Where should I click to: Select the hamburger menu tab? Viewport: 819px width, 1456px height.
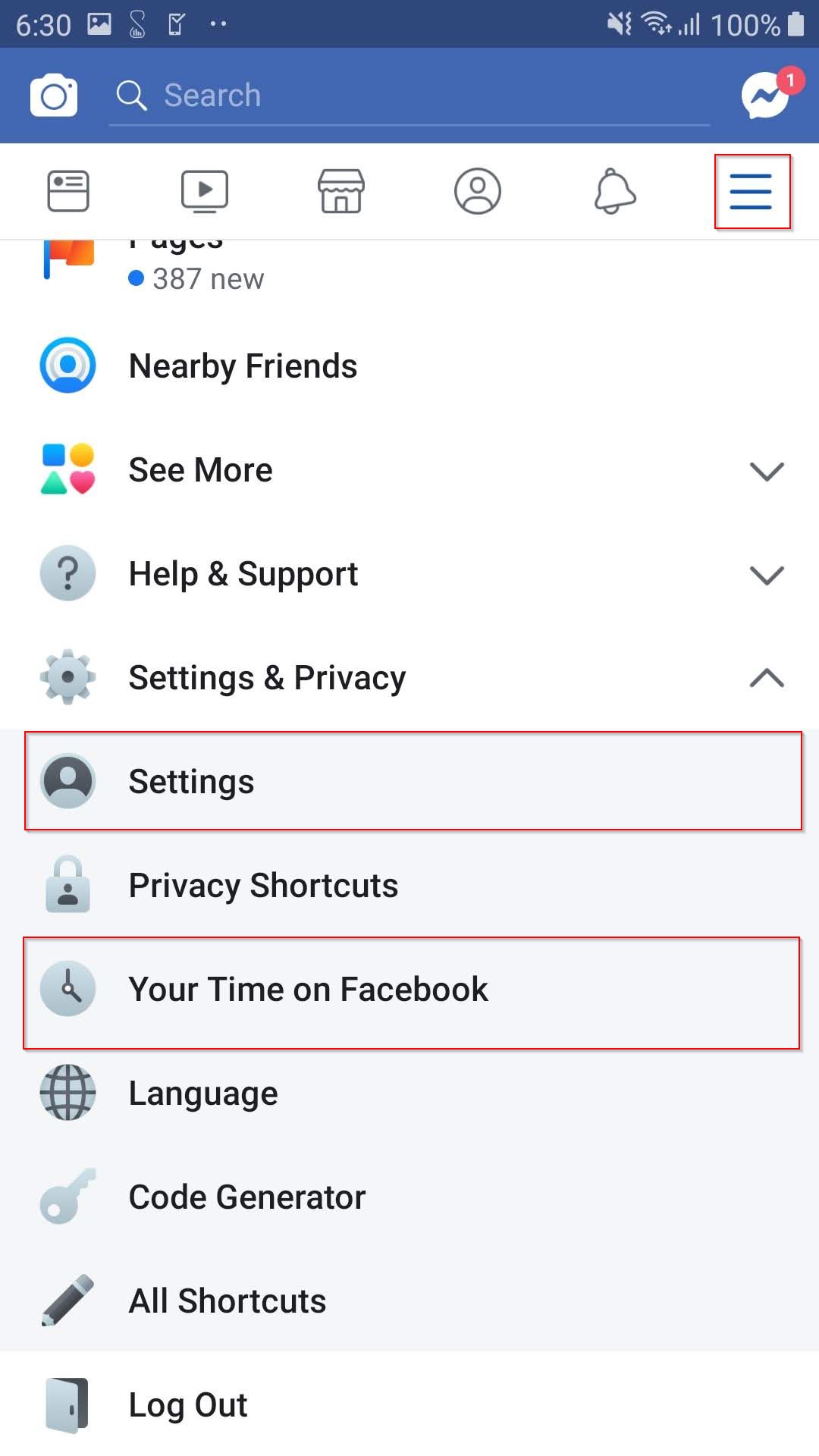(x=751, y=191)
